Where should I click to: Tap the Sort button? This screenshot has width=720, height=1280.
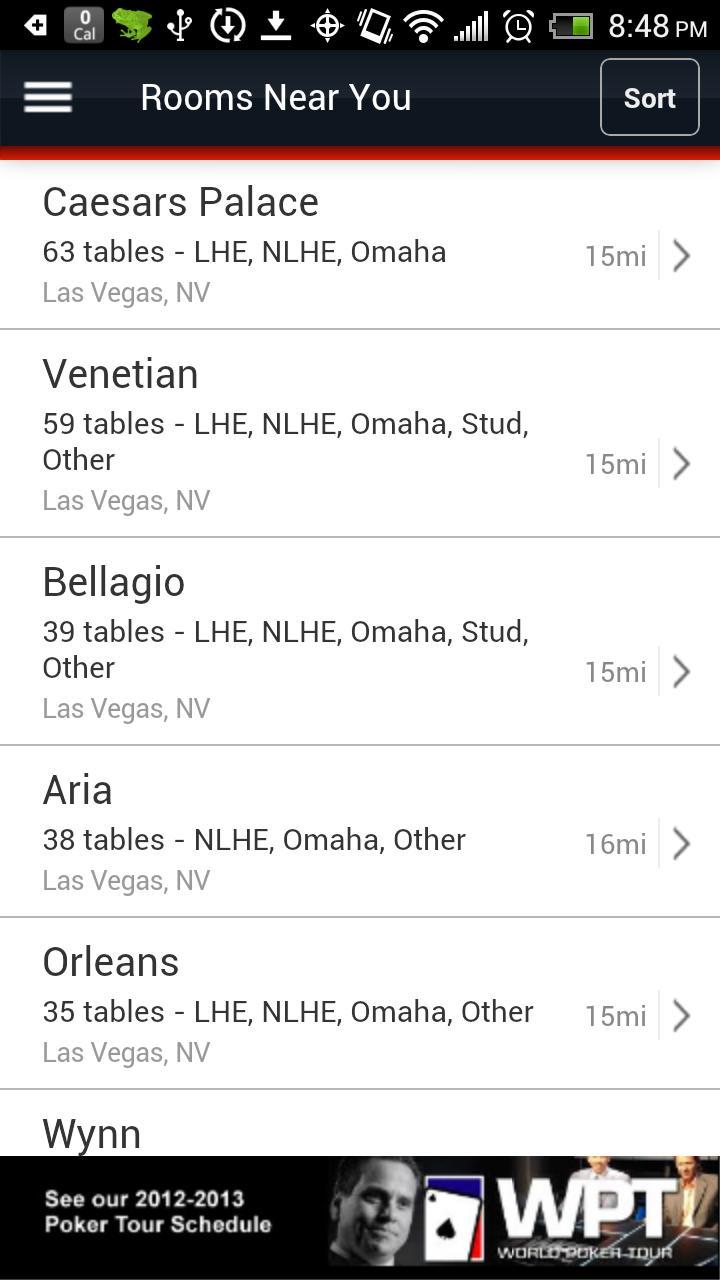[x=649, y=97]
